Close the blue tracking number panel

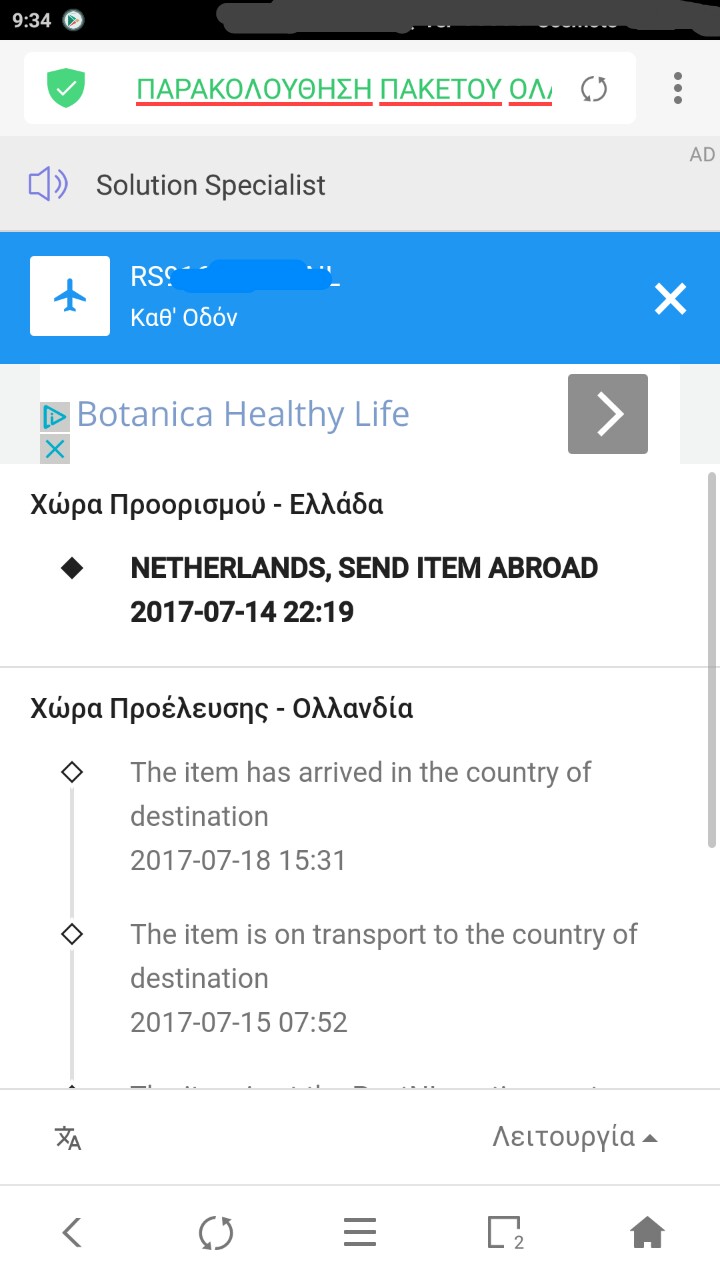(670, 298)
